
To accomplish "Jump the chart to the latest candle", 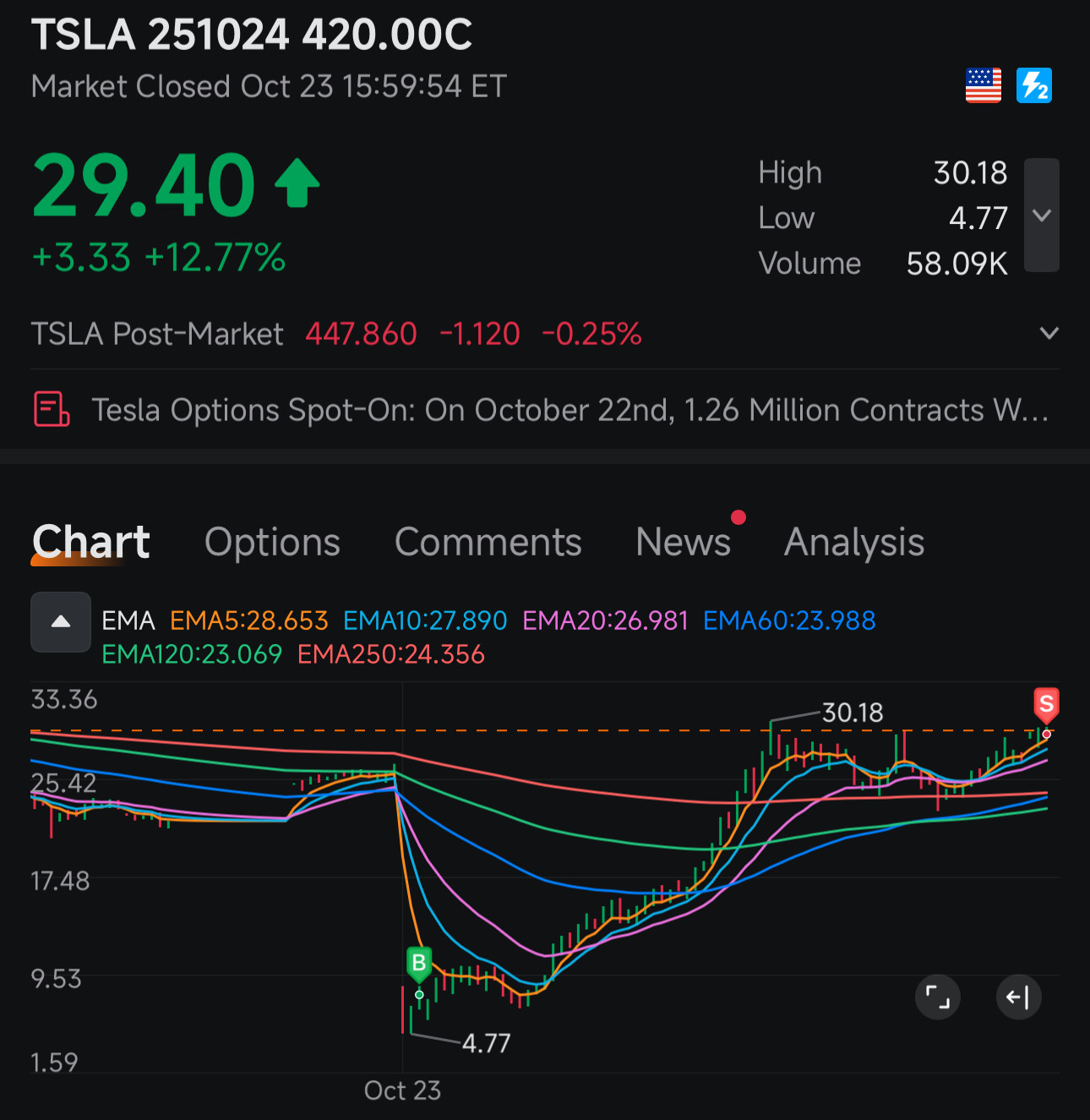I will [1018, 997].
